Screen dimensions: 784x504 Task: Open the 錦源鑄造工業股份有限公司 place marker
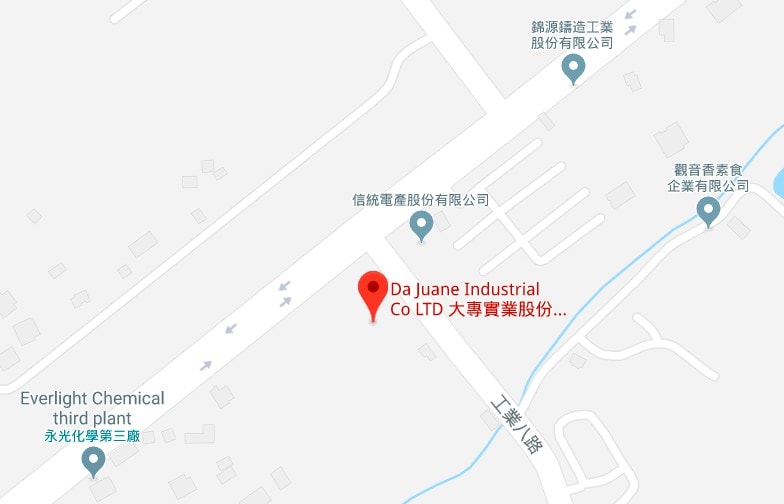[x=573, y=67]
